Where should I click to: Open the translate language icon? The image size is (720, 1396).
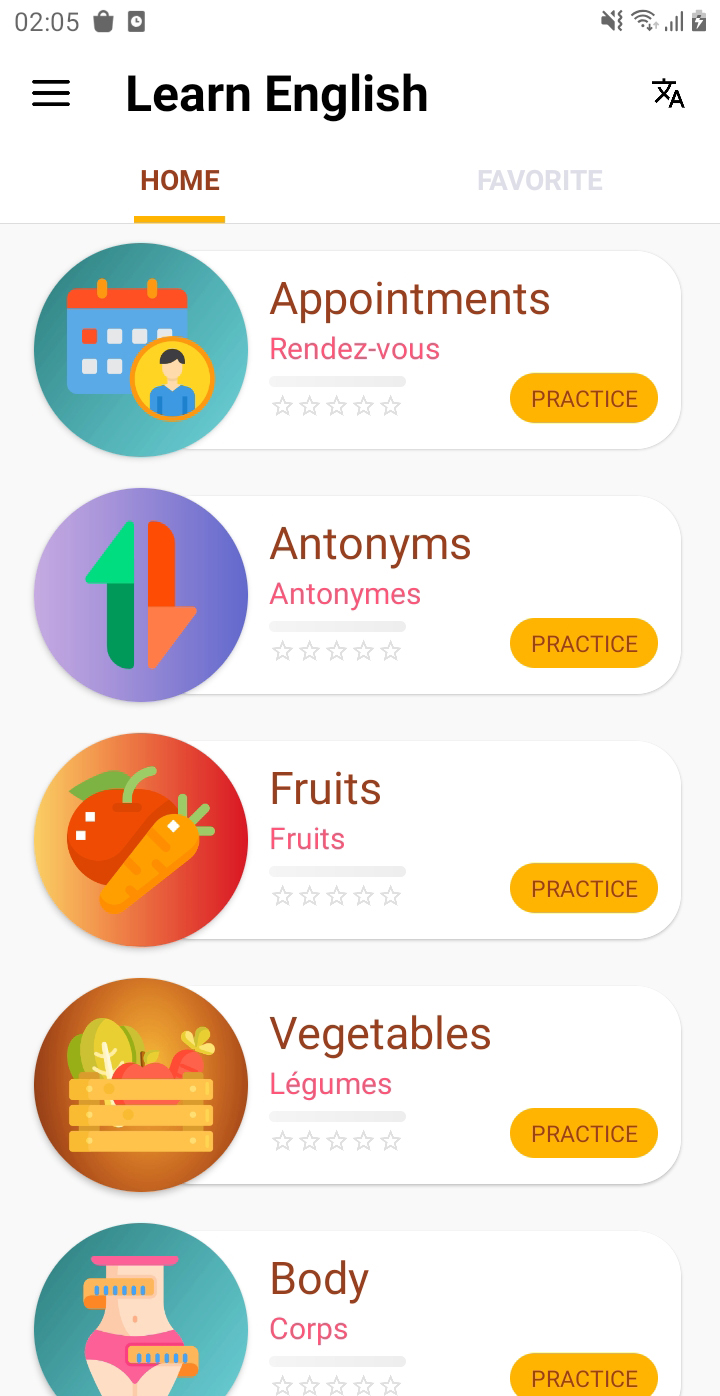coord(668,94)
